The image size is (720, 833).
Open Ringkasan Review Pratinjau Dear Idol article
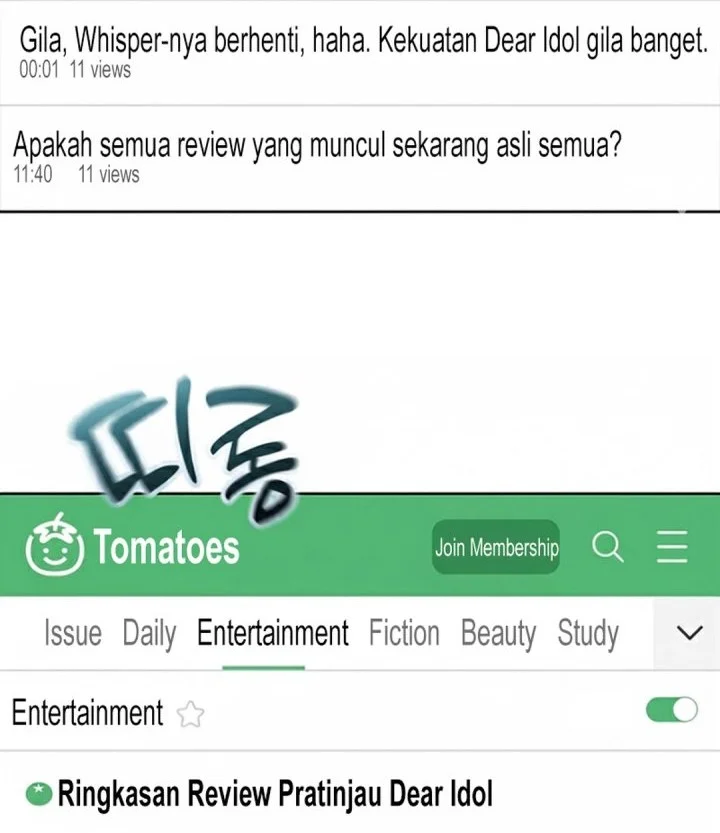[x=273, y=792]
